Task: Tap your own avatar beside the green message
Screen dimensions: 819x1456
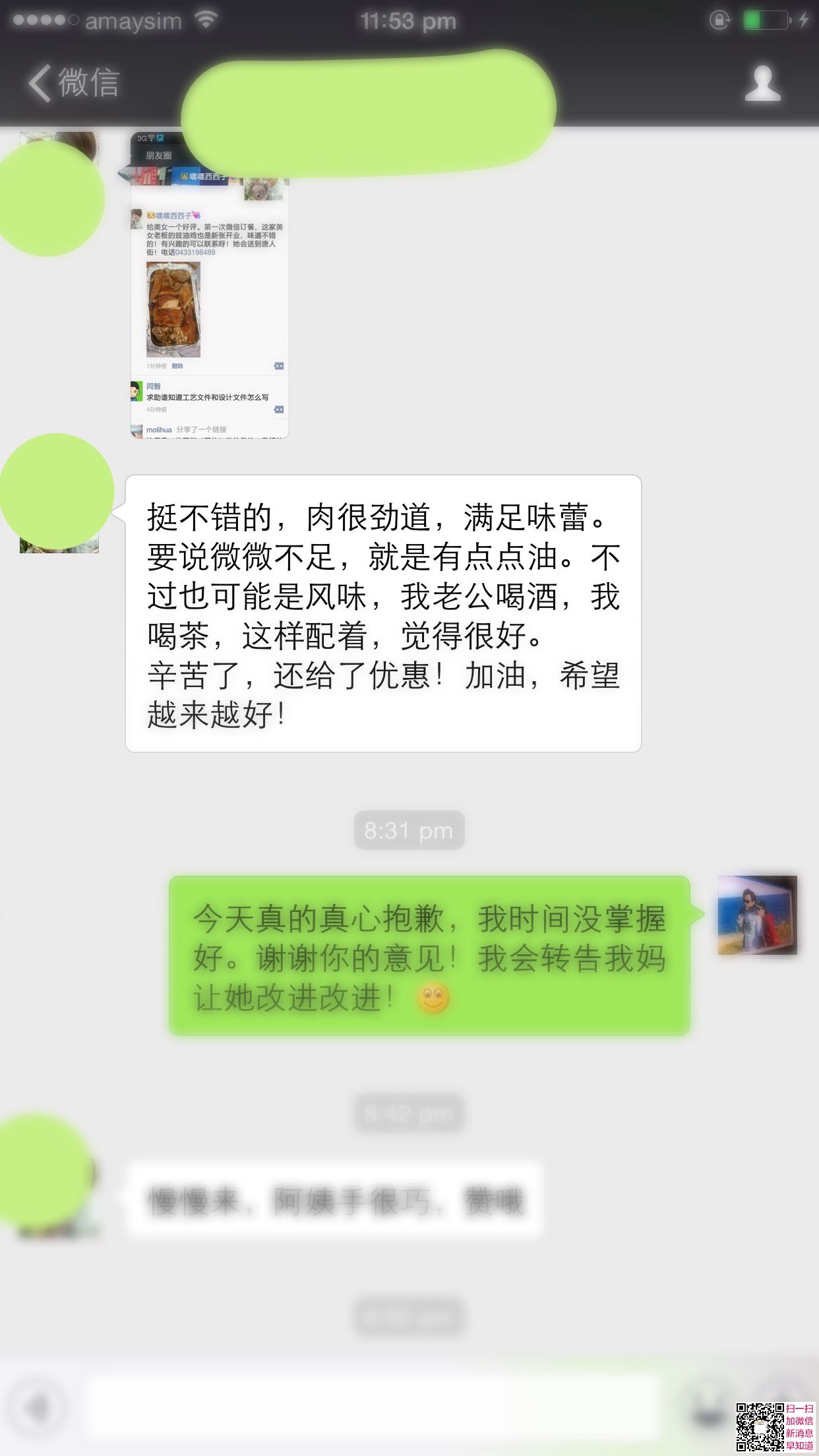Action: [757, 915]
